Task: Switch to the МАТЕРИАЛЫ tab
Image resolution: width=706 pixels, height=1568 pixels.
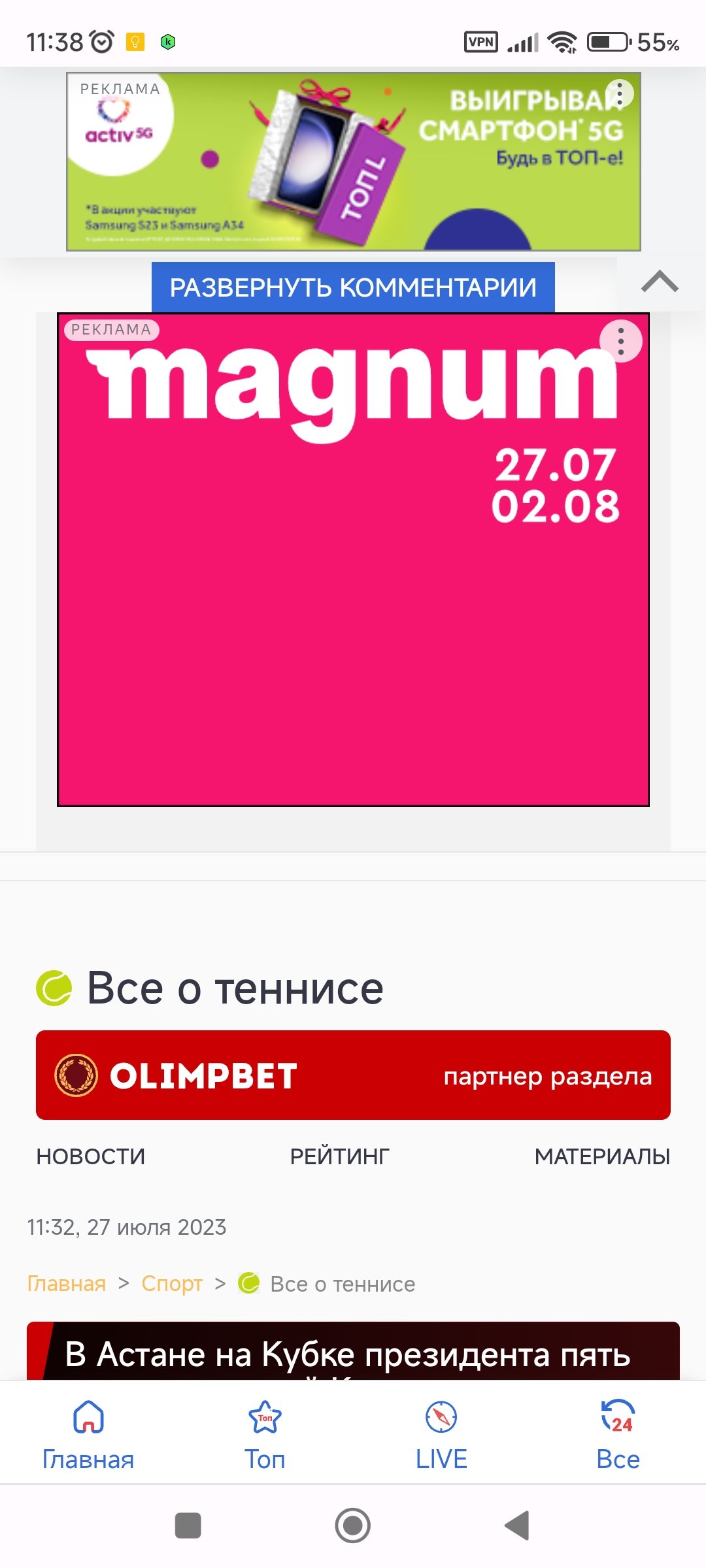Action: (602, 1156)
